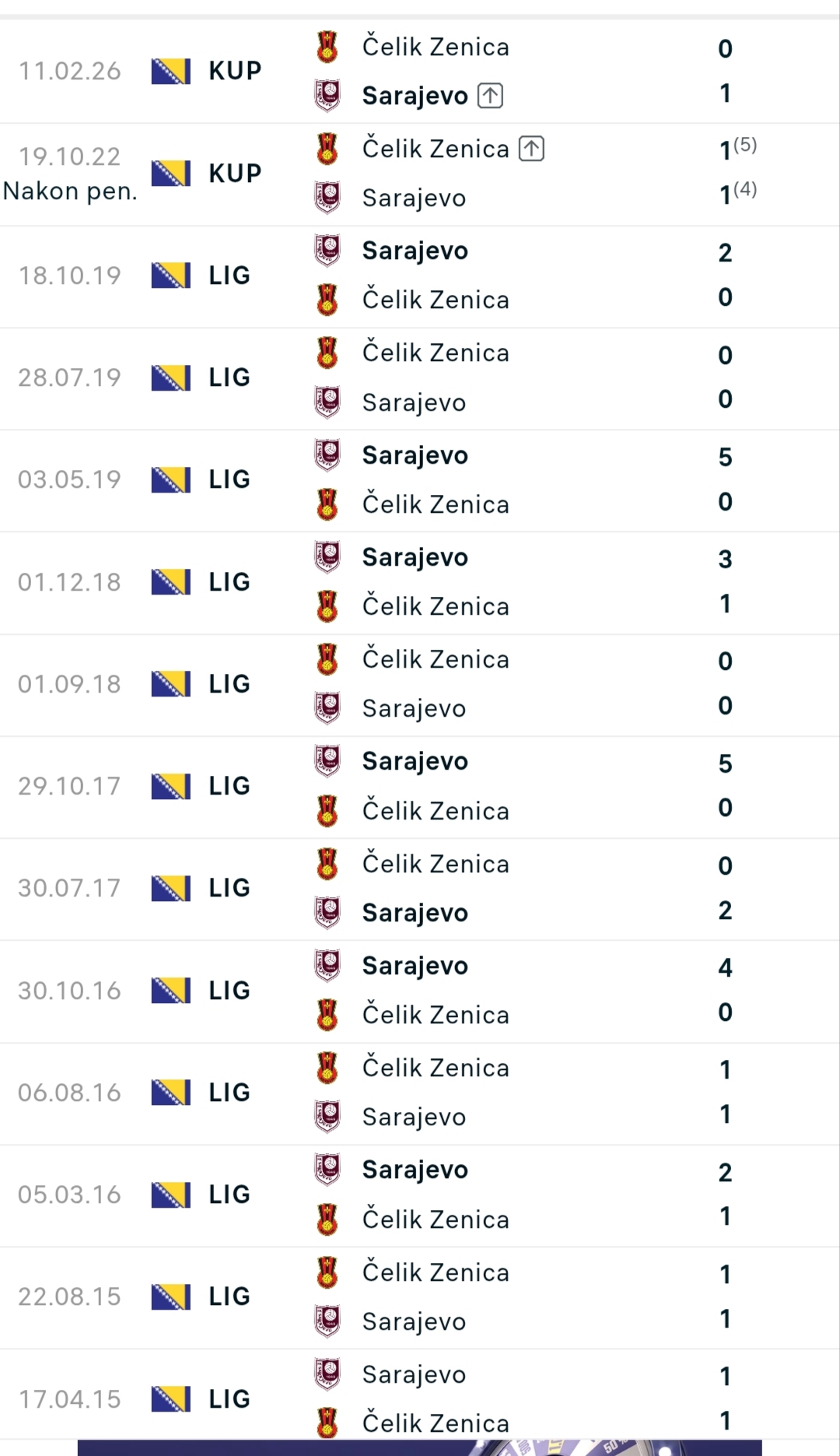The height and width of the screenshot is (1456, 840).
Task: Open the 28.07.19 goalless draw
Action: click(420, 378)
